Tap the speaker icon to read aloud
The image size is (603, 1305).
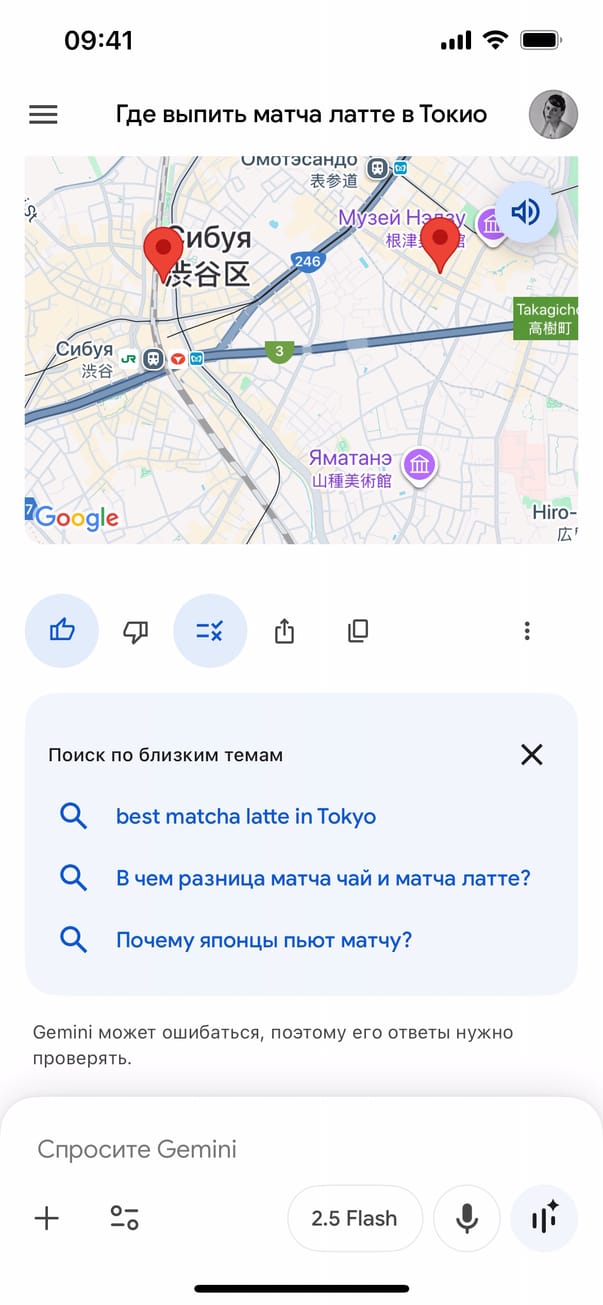526,212
